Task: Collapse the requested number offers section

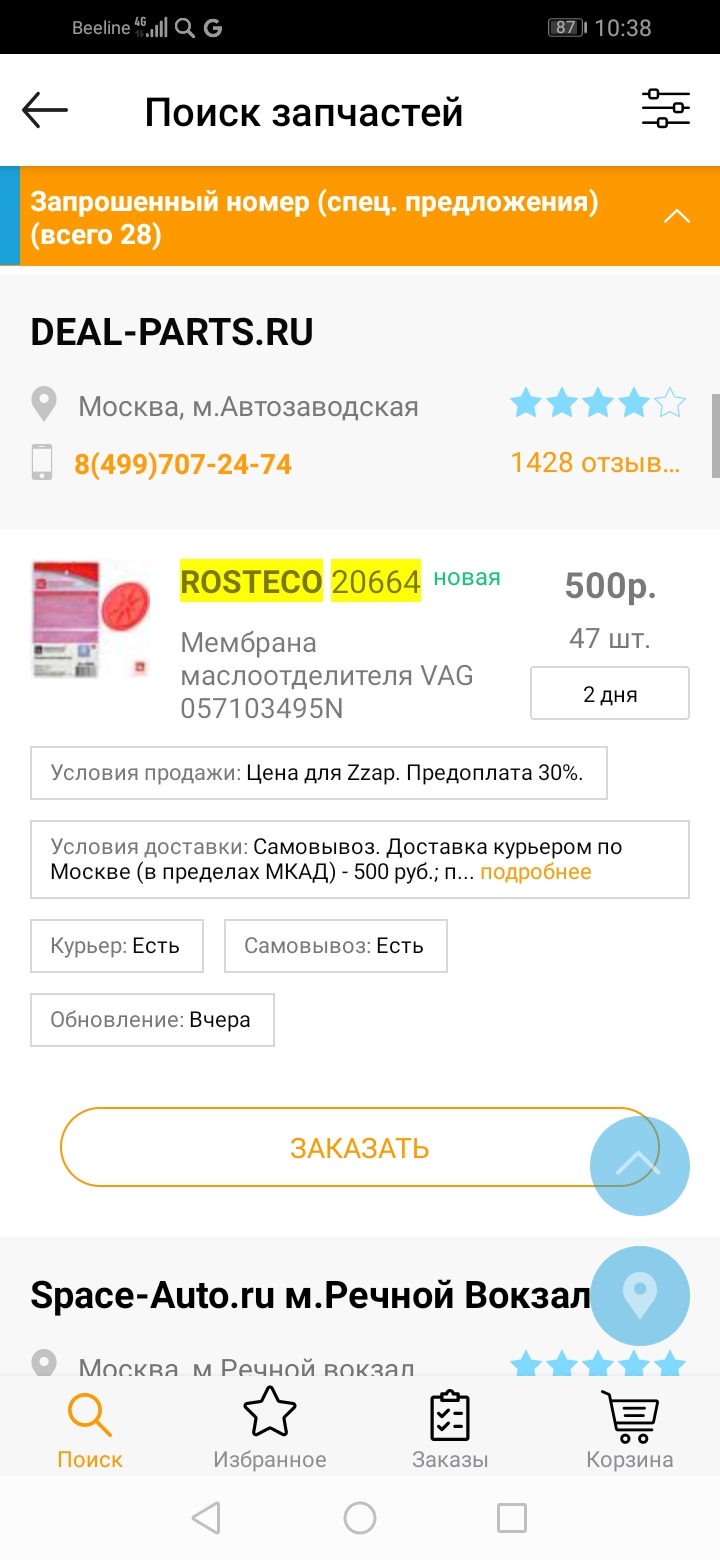Action: pyautogui.click(x=677, y=216)
